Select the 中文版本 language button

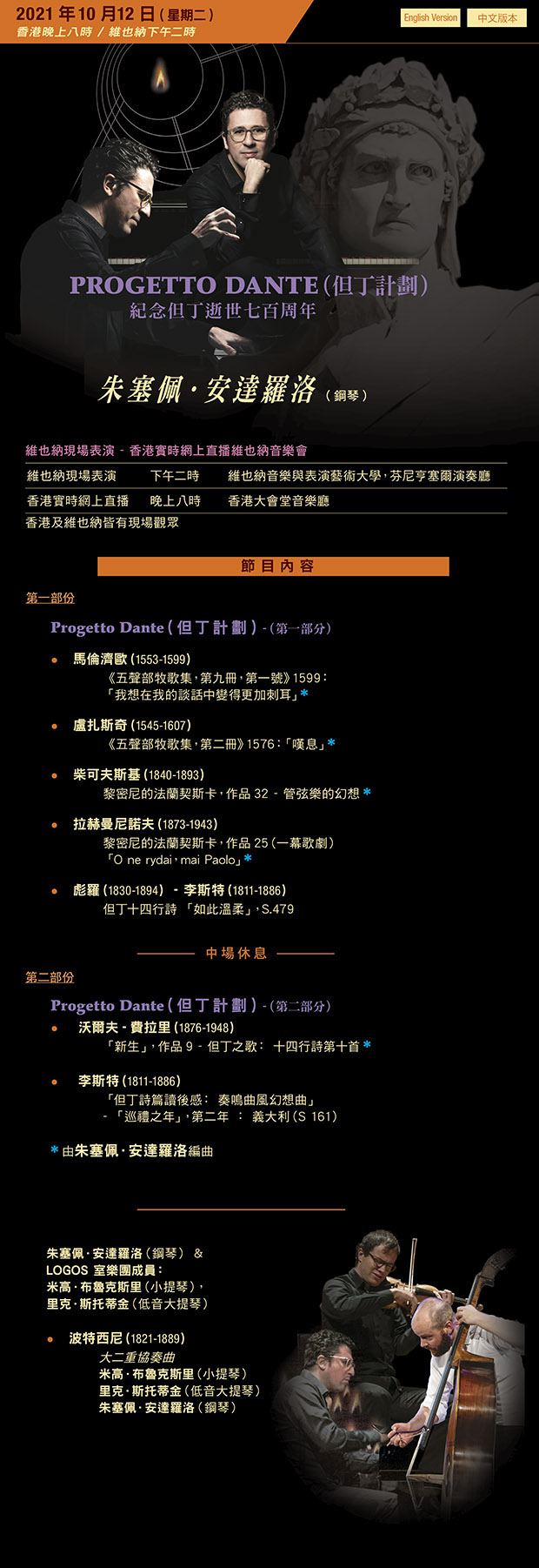pyautogui.click(x=496, y=17)
